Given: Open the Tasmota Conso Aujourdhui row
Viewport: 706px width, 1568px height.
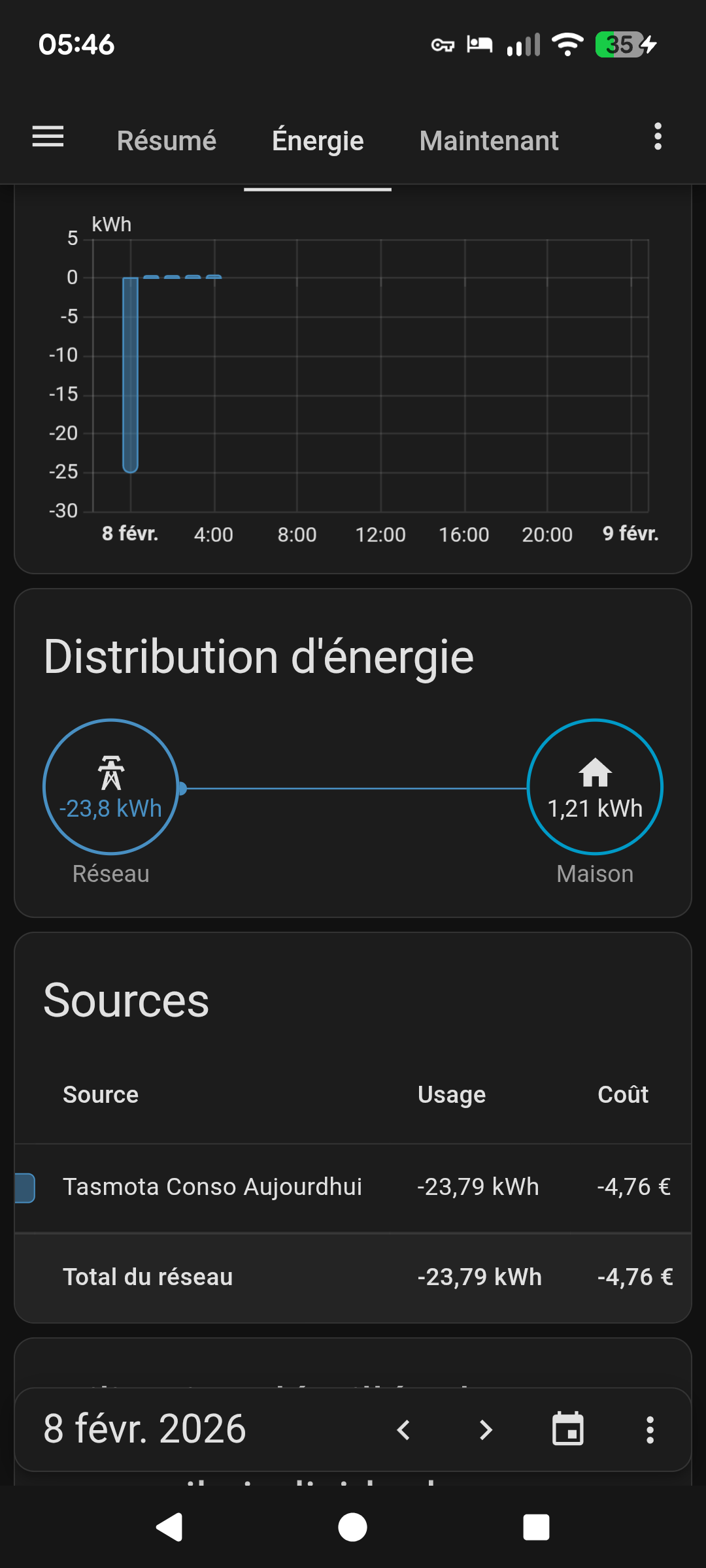Looking at the screenshot, I should [212, 1186].
